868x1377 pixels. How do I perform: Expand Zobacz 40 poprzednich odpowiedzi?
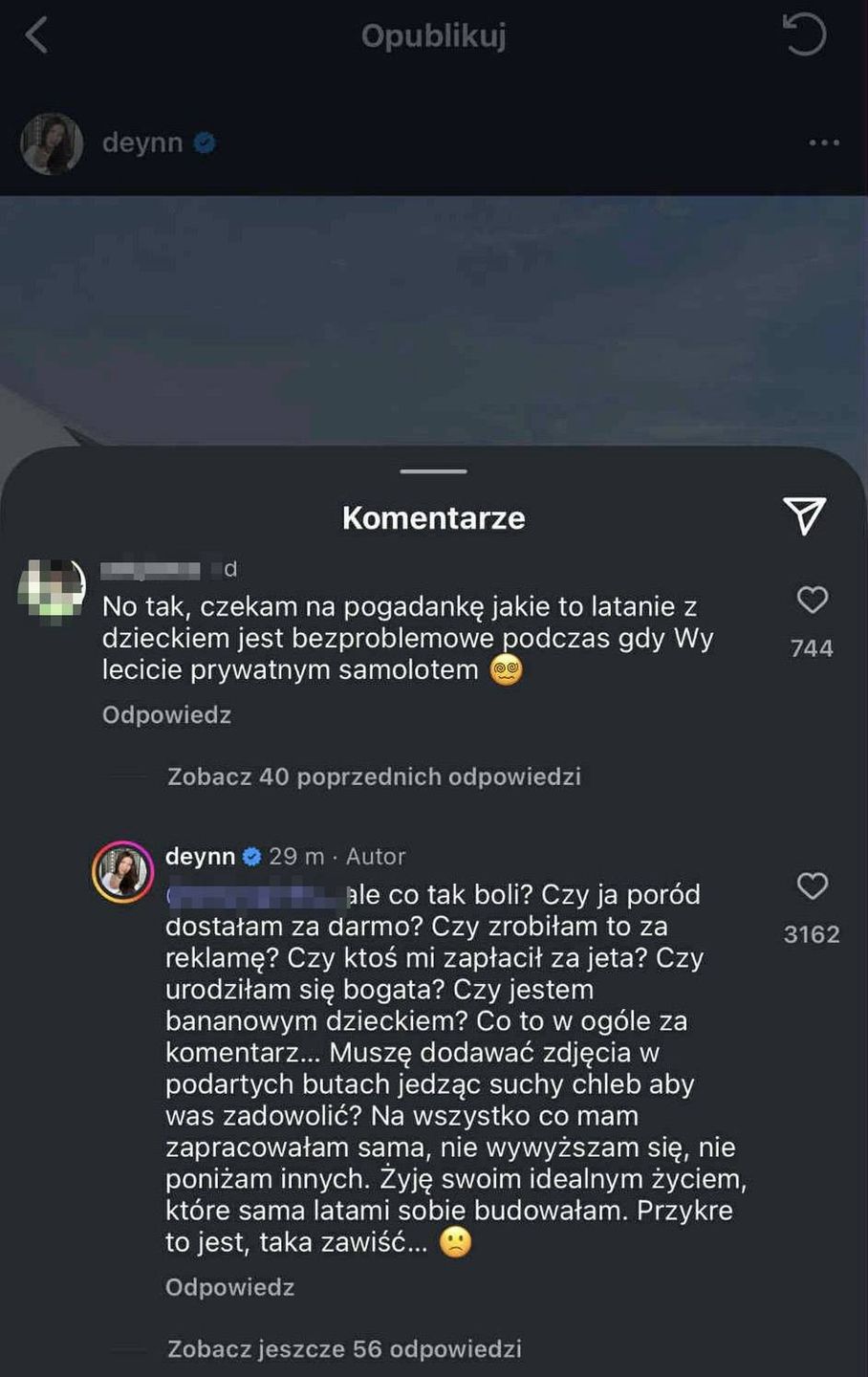[x=374, y=776]
